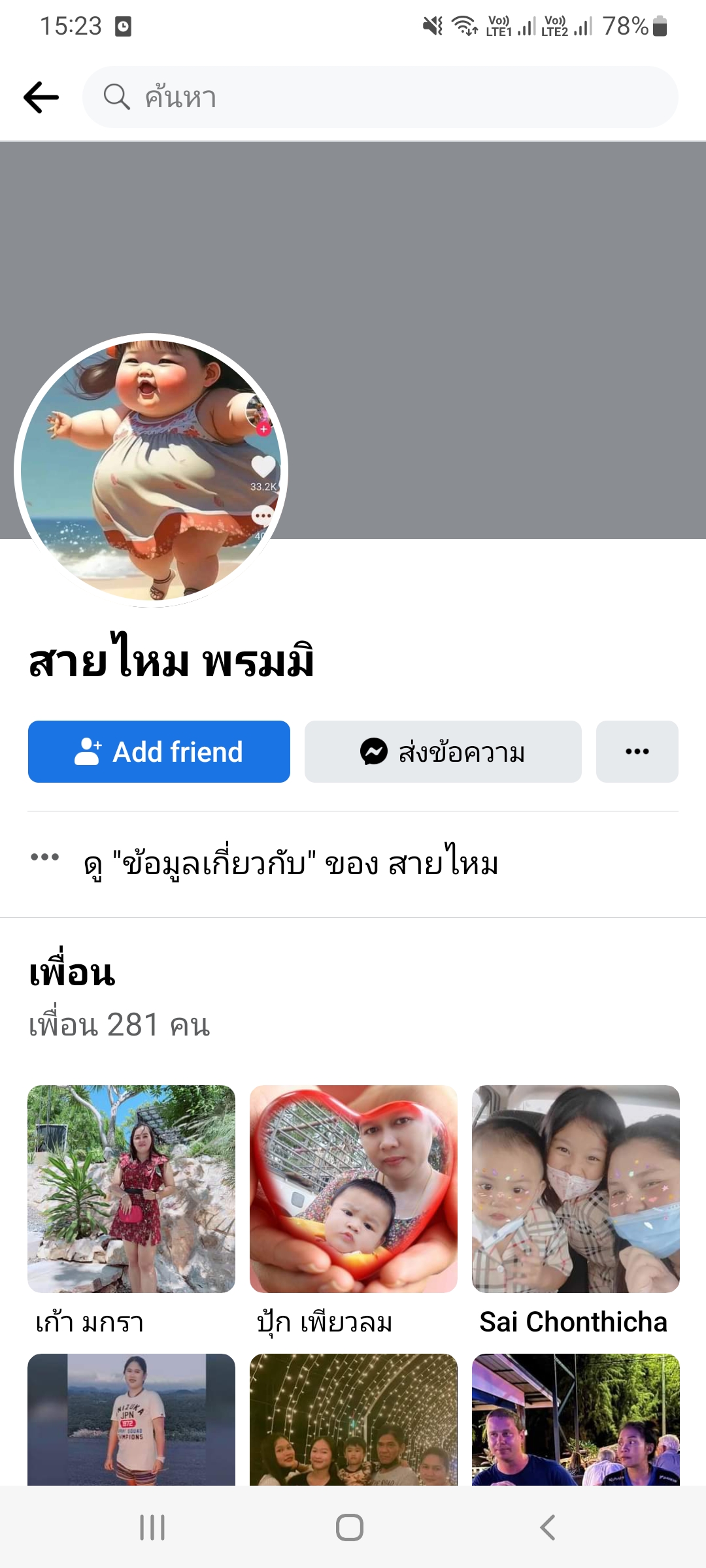Send a message via ส่งข้อความ
706x1568 pixels.
pyautogui.click(x=443, y=752)
